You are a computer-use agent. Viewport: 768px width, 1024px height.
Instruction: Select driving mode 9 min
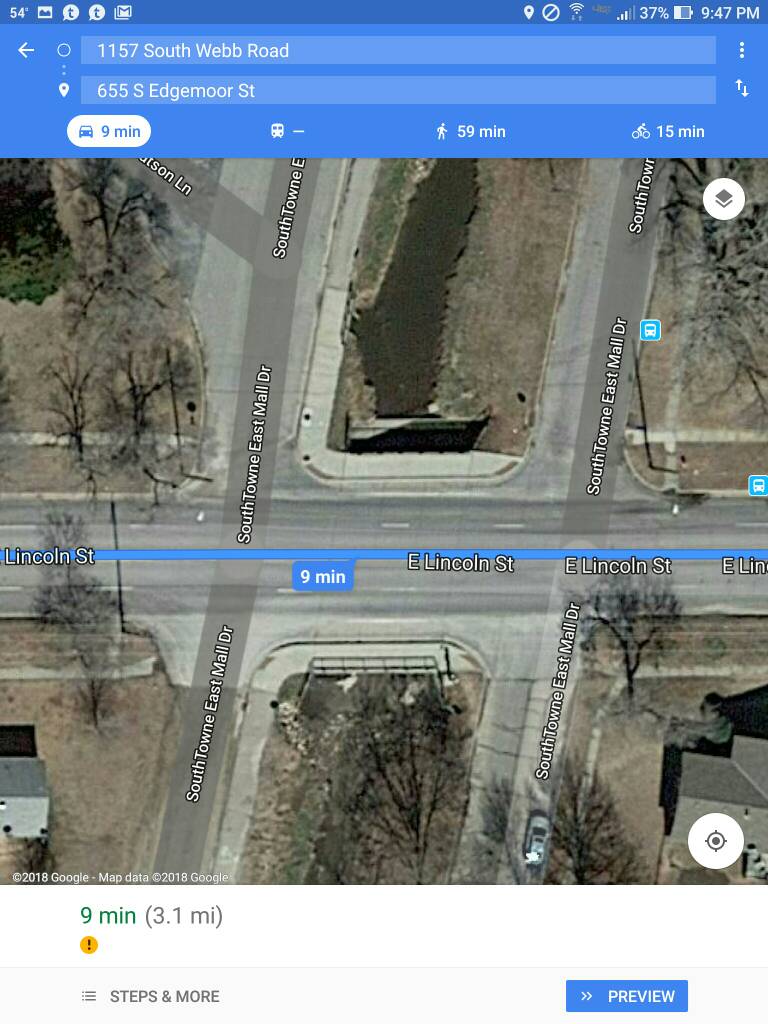109,131
